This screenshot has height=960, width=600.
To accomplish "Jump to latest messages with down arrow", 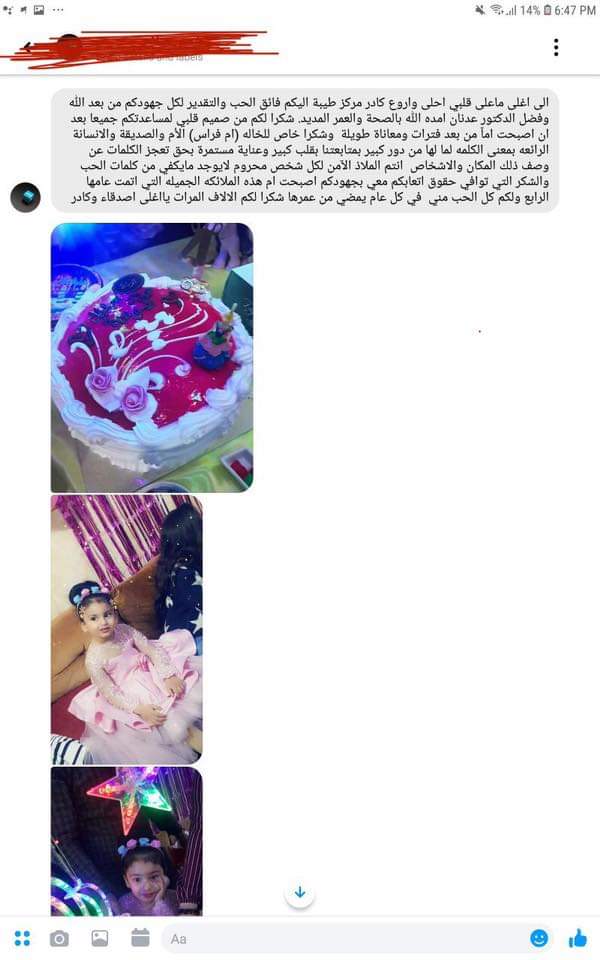I will tap(300, 892).
